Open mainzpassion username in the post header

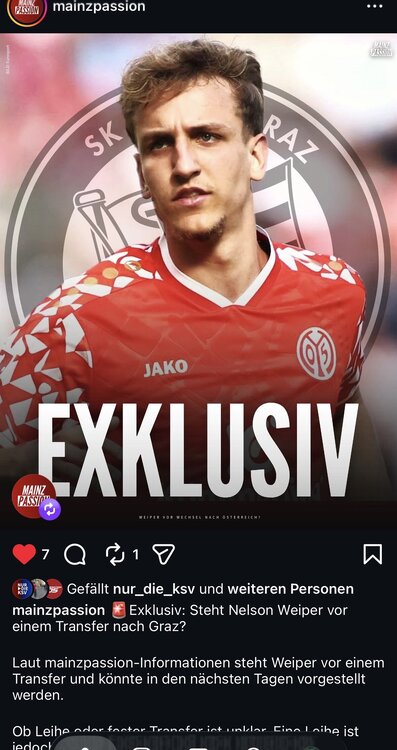(99, 7)
